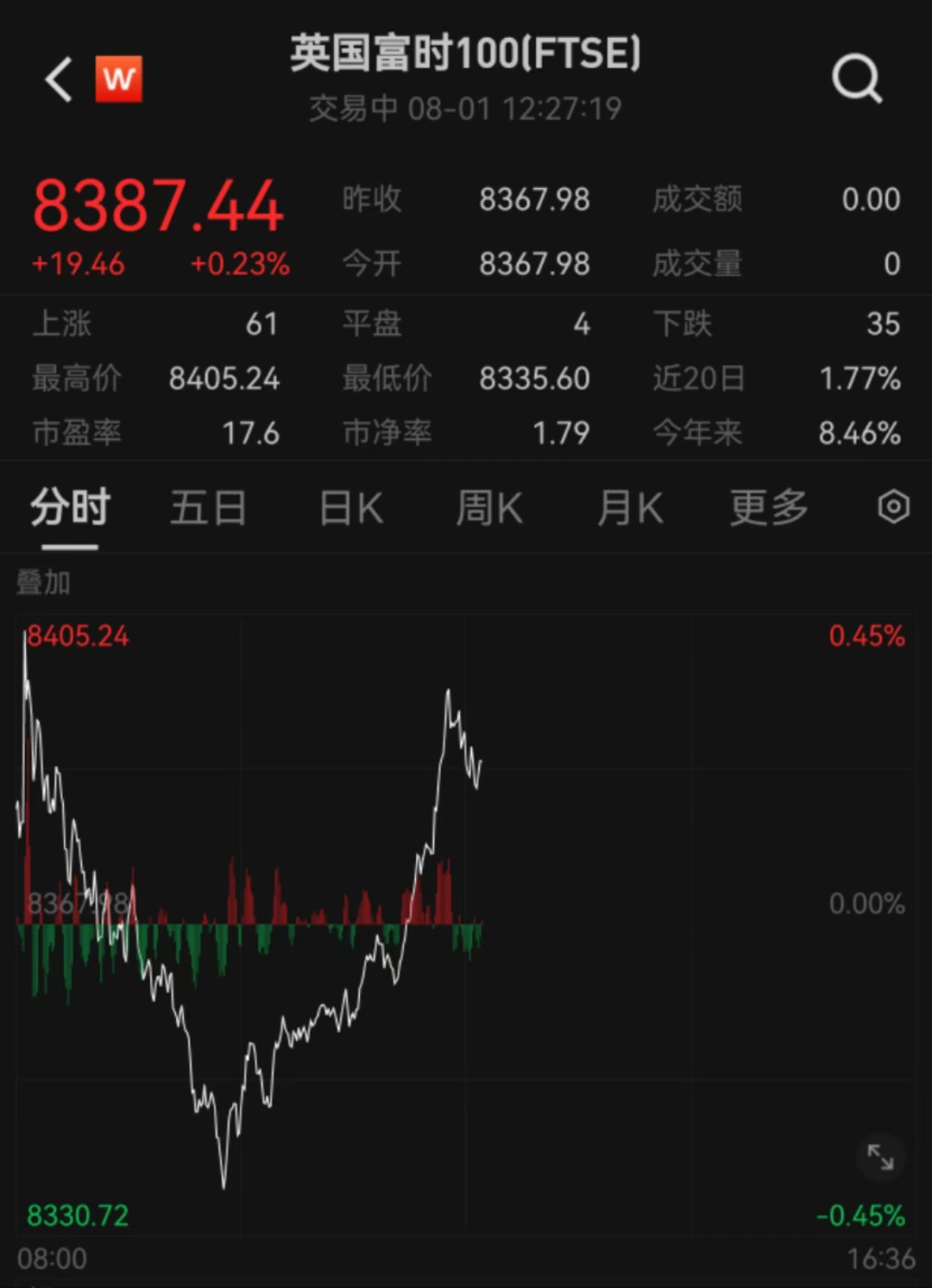Open chart settings hexagon icon
The width and height of the screenshot is (932, 1288).
(893, 507)
